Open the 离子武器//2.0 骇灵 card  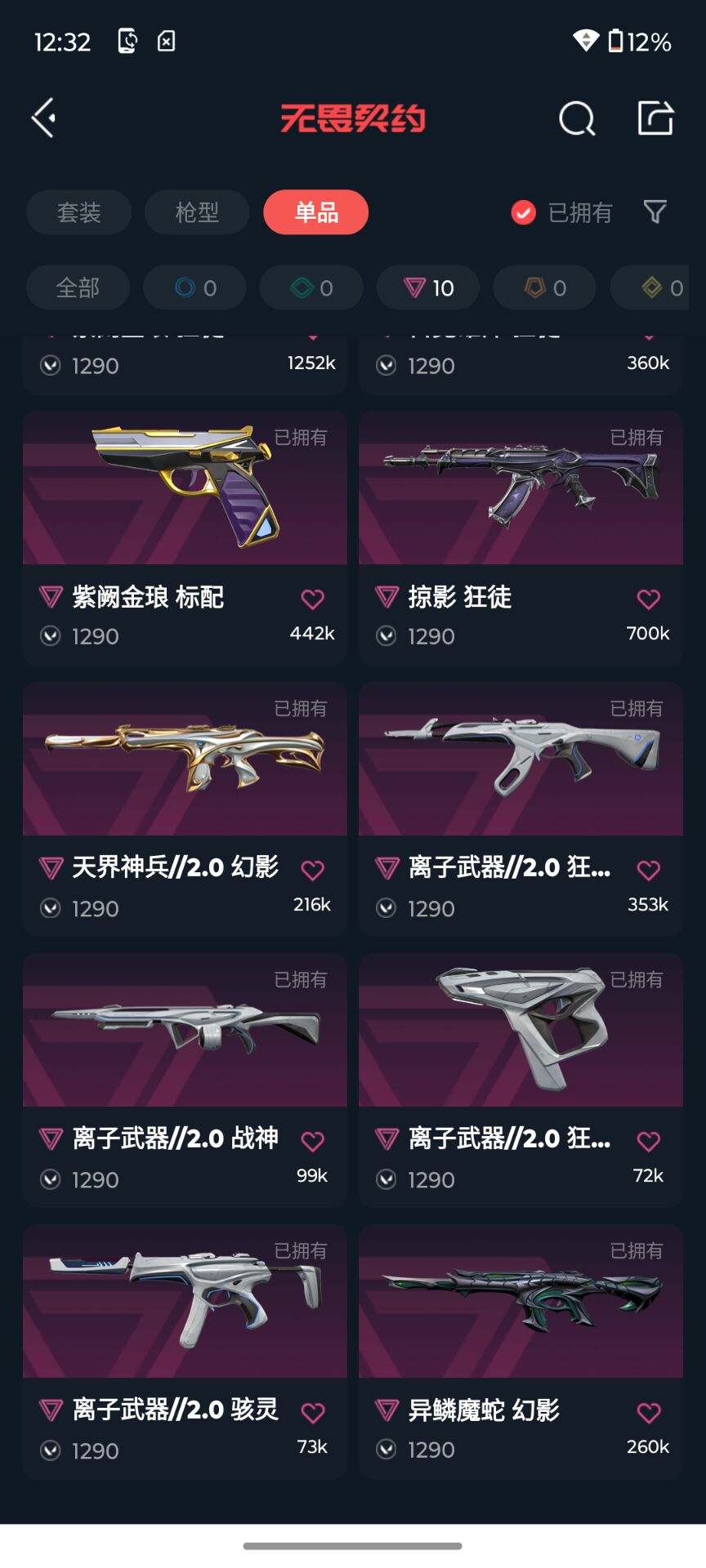(185, 1352)
